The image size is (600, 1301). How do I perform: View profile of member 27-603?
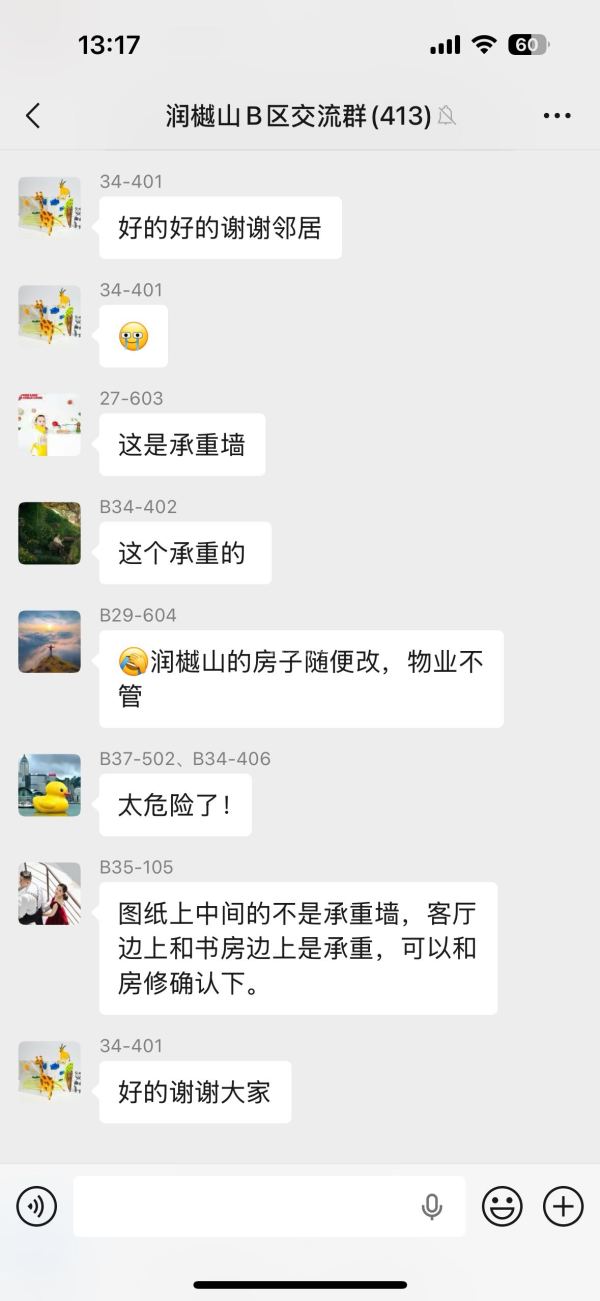point(49,425)
